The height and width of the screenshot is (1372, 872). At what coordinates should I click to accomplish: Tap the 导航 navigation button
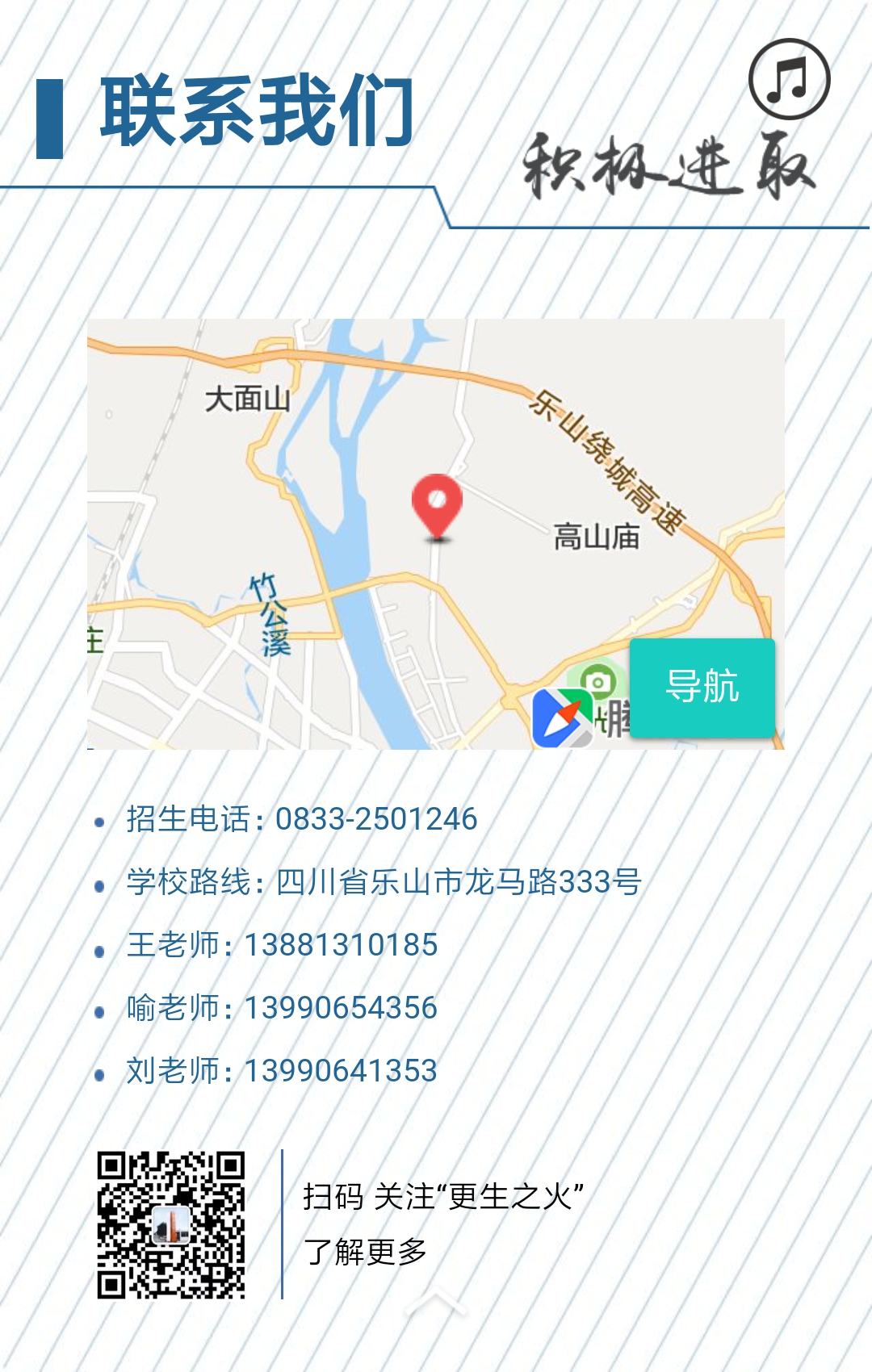coord(701,688)
